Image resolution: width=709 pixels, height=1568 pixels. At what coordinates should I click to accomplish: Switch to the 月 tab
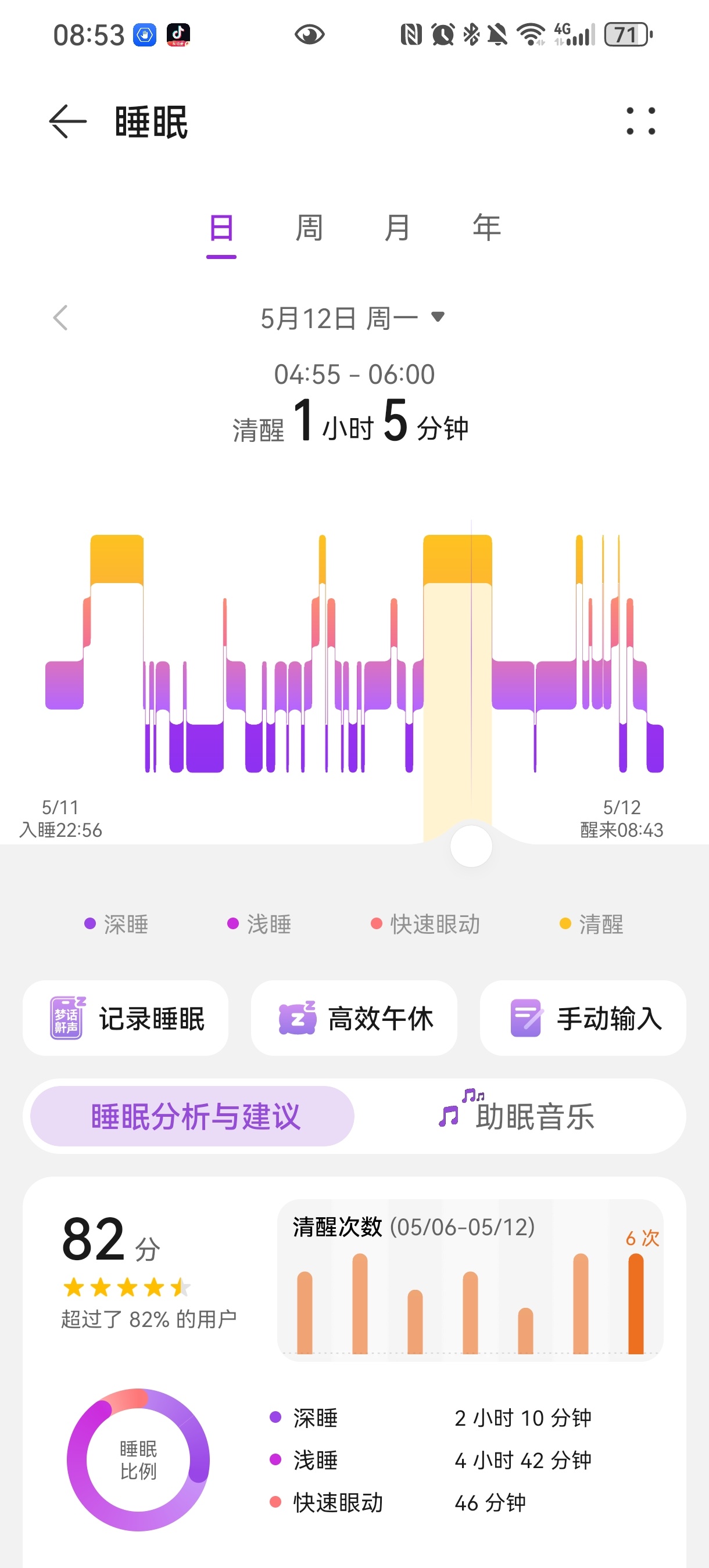coord(397,228)
